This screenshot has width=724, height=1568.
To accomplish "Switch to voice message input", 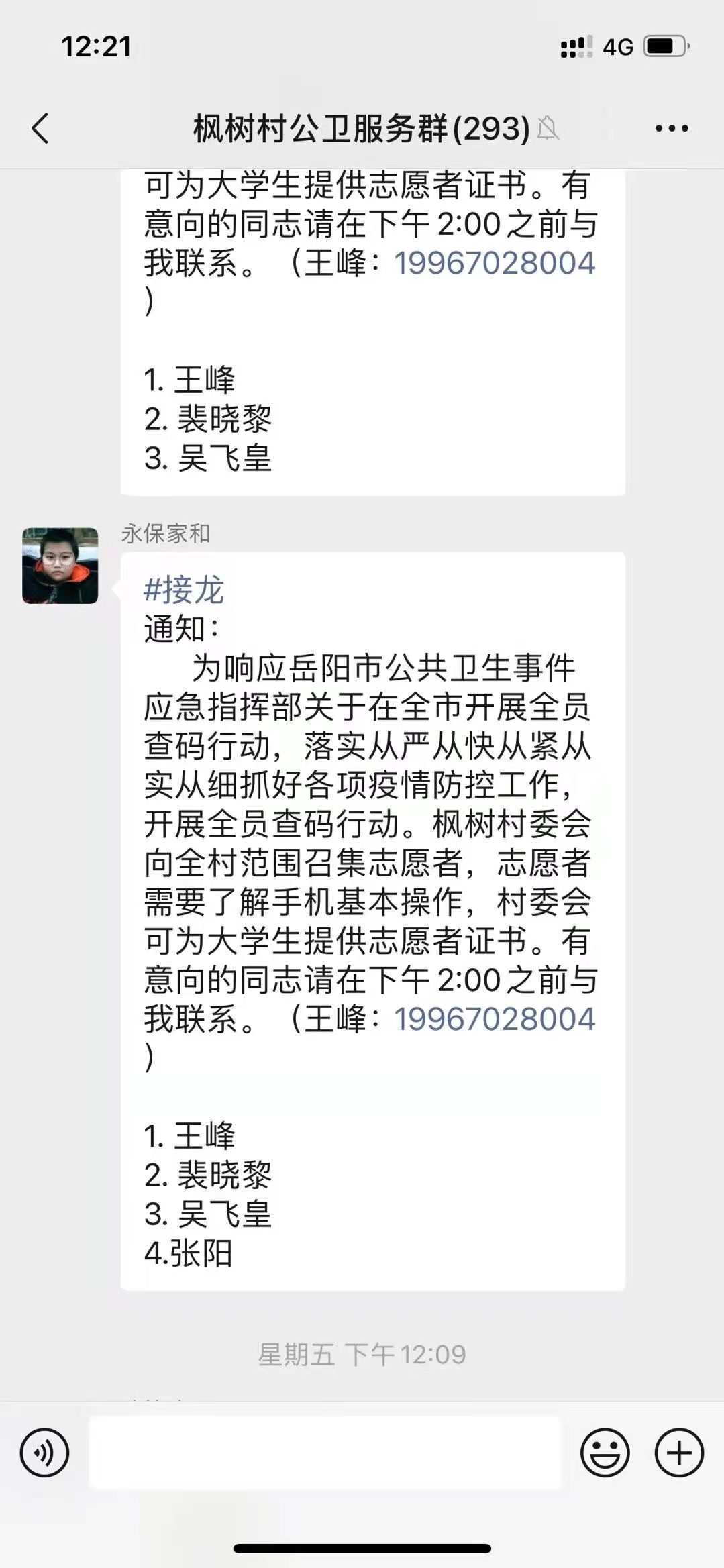I will pos(44,1453).
